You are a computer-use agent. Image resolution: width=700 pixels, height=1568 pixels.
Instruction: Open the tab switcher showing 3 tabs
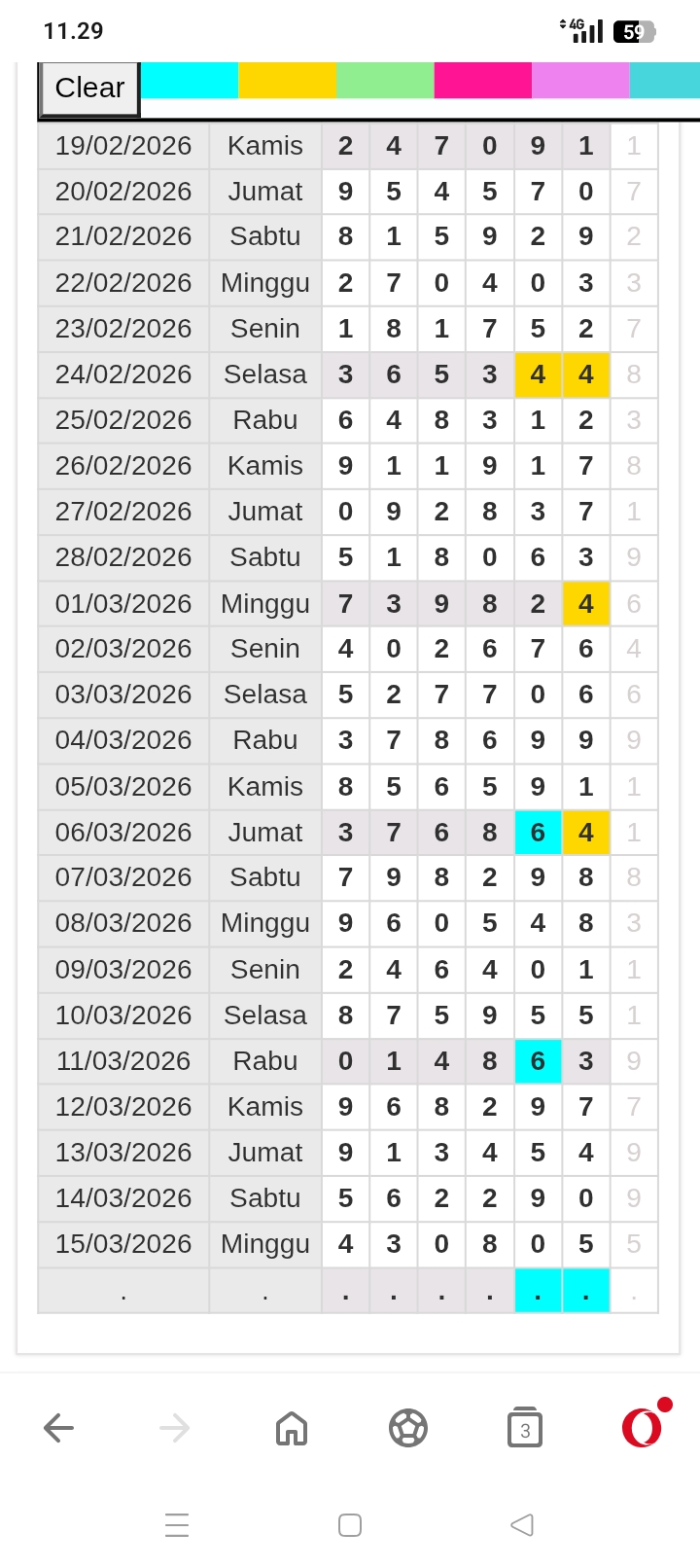[x=525, y=1428]
